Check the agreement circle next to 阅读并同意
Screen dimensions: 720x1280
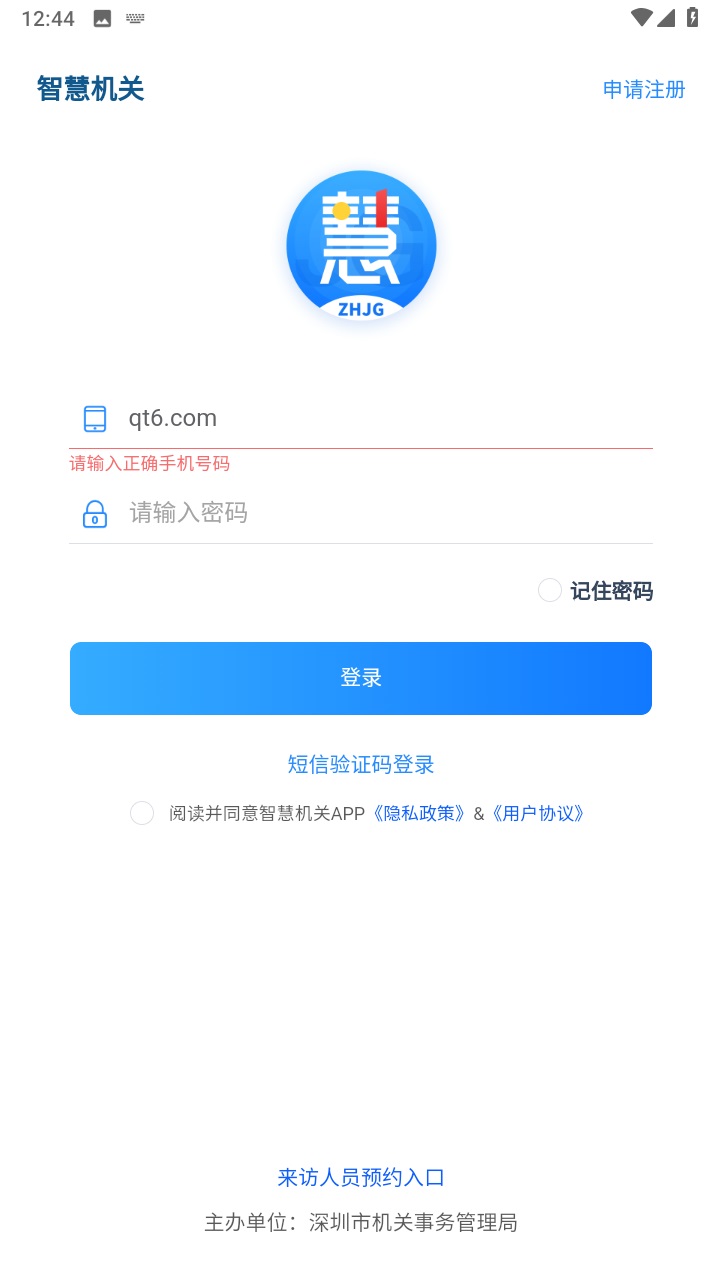[141, 813]
